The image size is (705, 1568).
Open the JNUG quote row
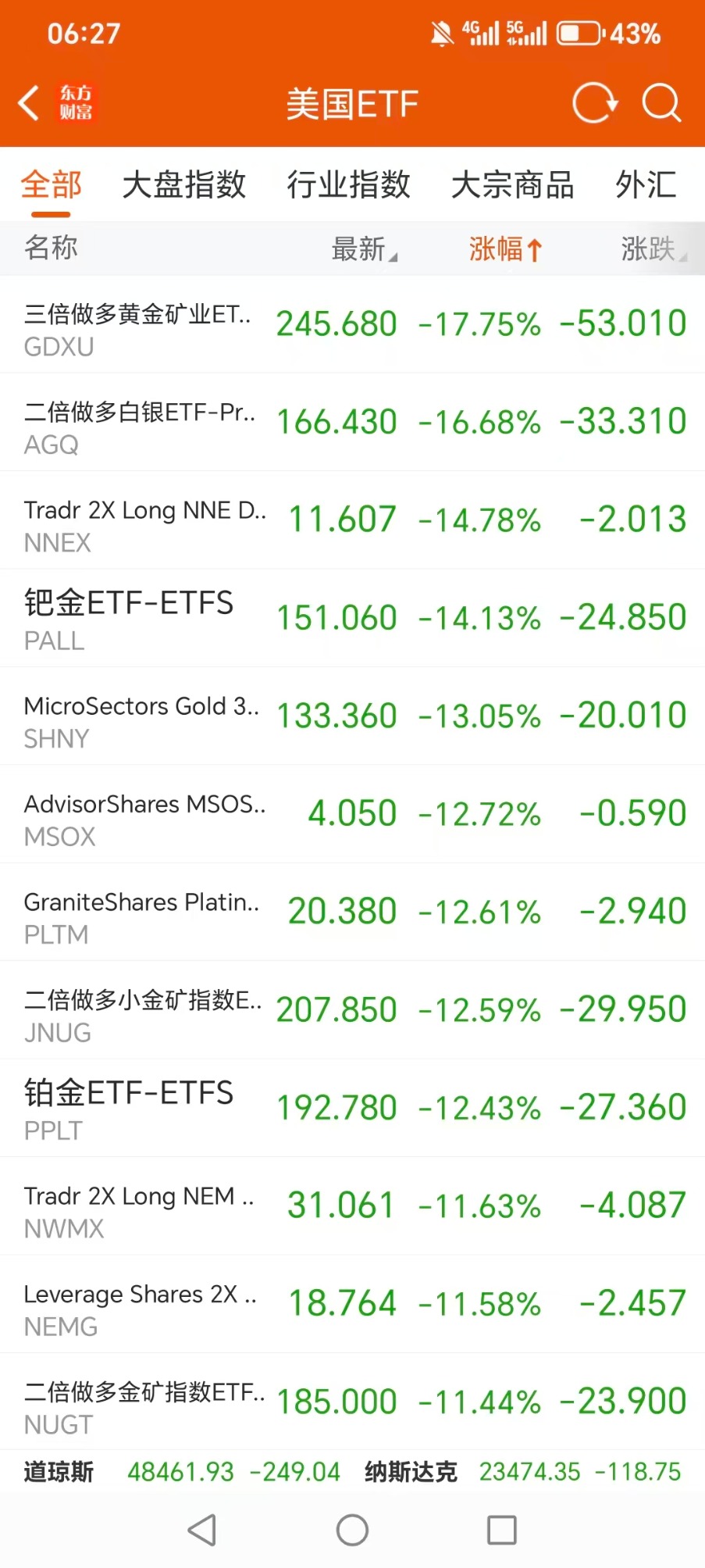[x=351, y=1010]
